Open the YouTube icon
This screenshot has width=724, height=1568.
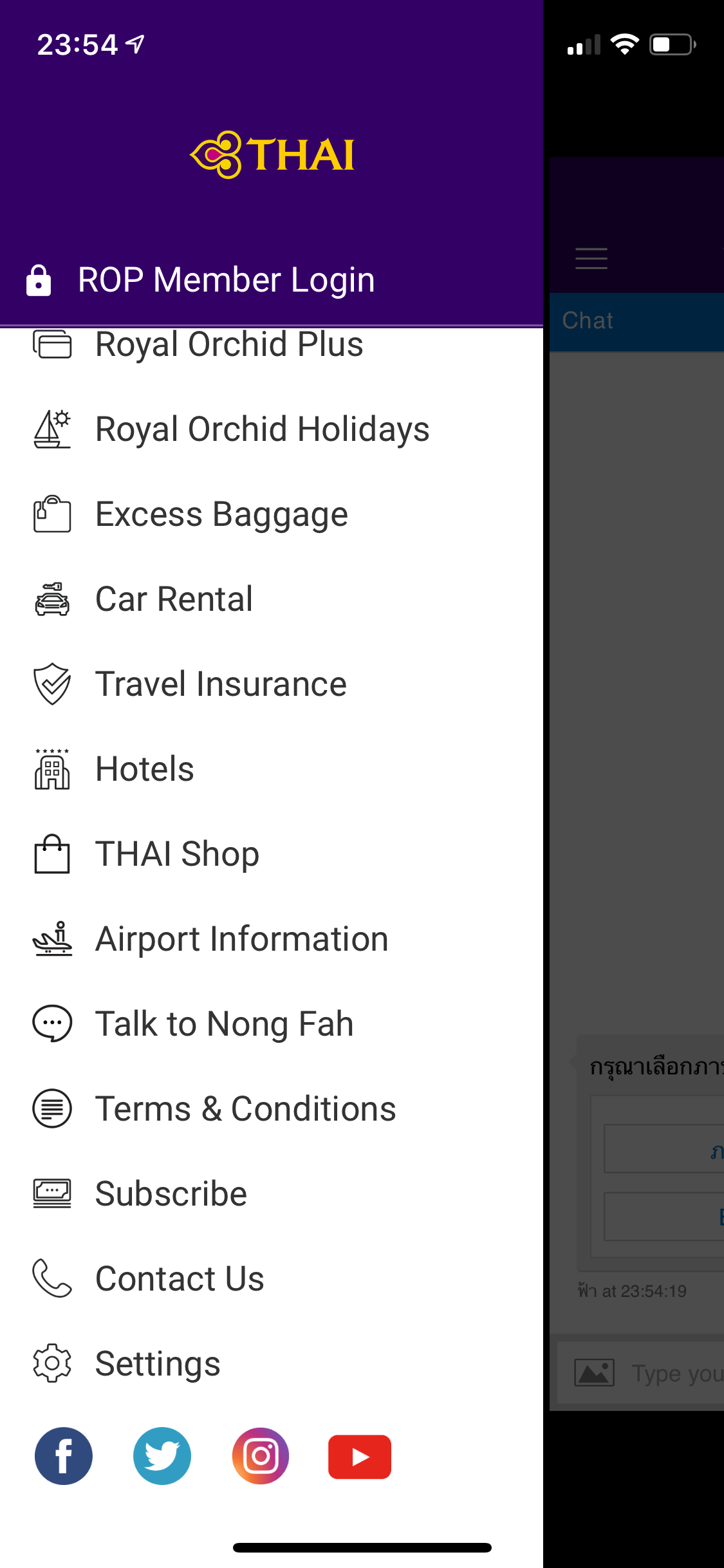360,1457
